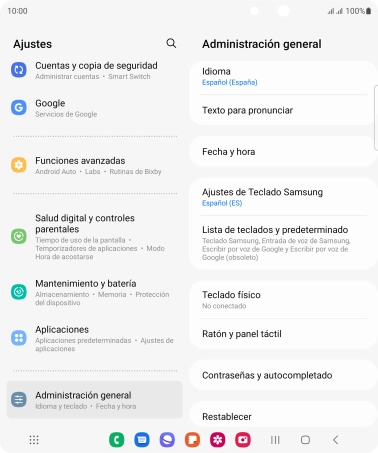Open Fecha y hora
This screenshot has height=453, width=378.
[x=283, y=152]
